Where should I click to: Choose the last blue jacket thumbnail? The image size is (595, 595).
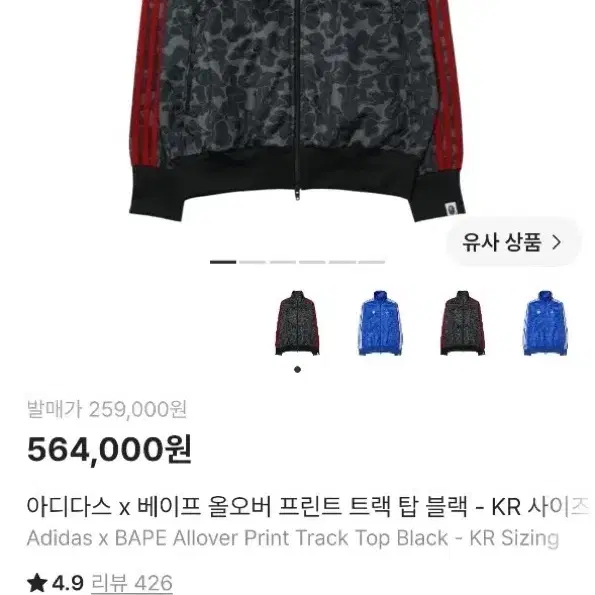[x=545, y=323]
